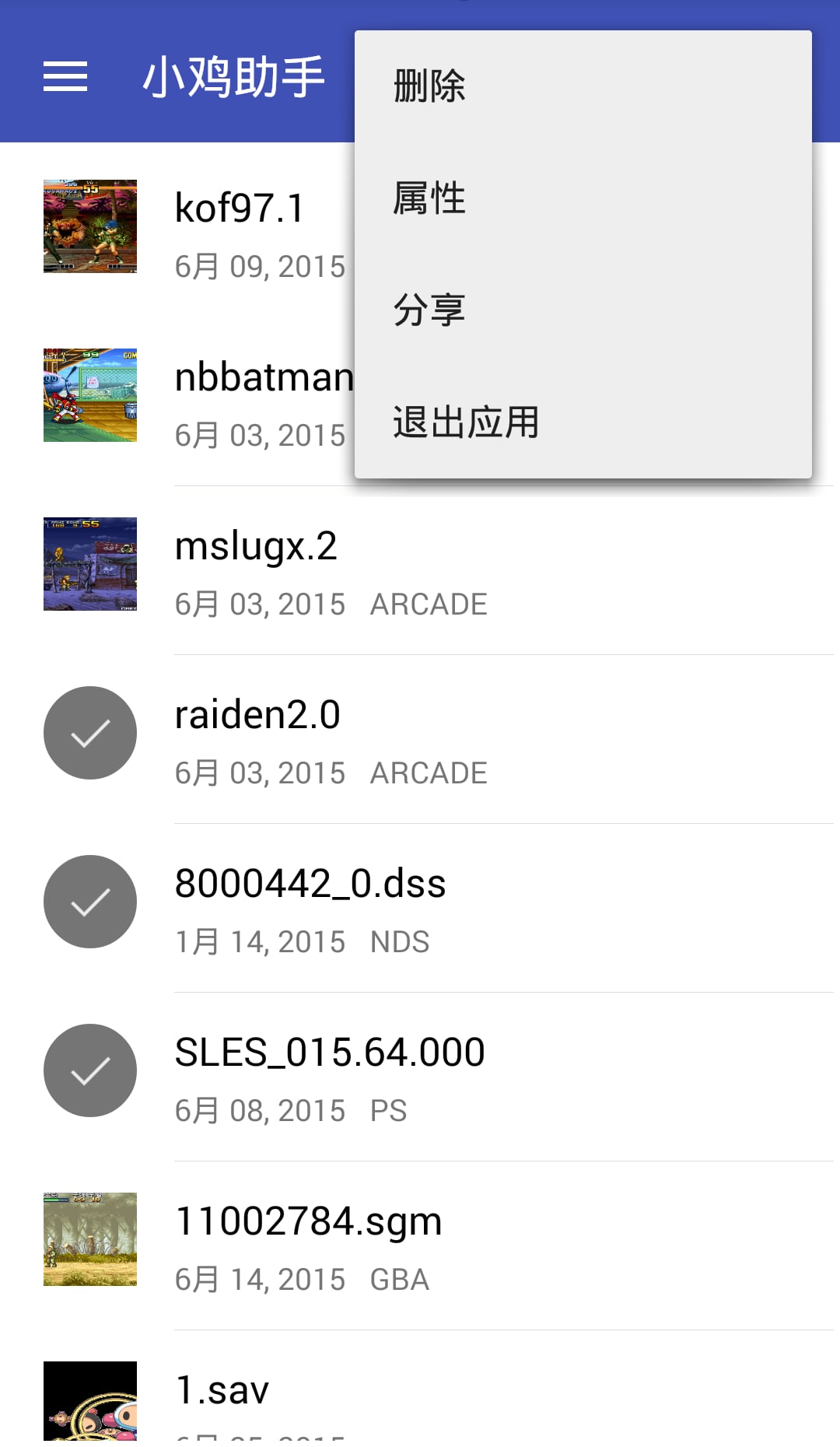
Task: Click the nbbatman game thumbnail
Action: [89, 395]
